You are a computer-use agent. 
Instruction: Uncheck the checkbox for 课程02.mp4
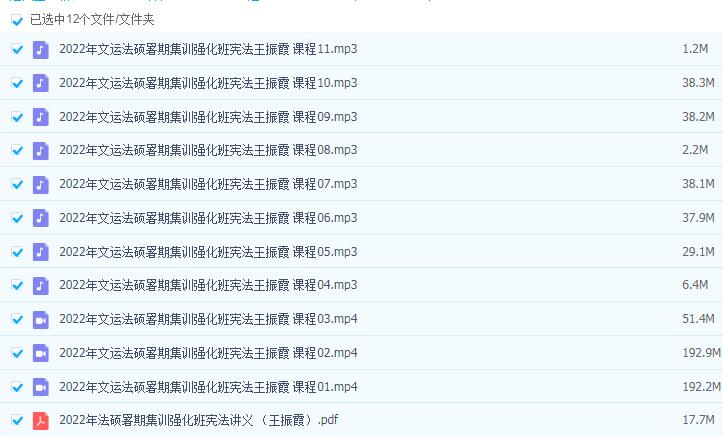(17, 353)
